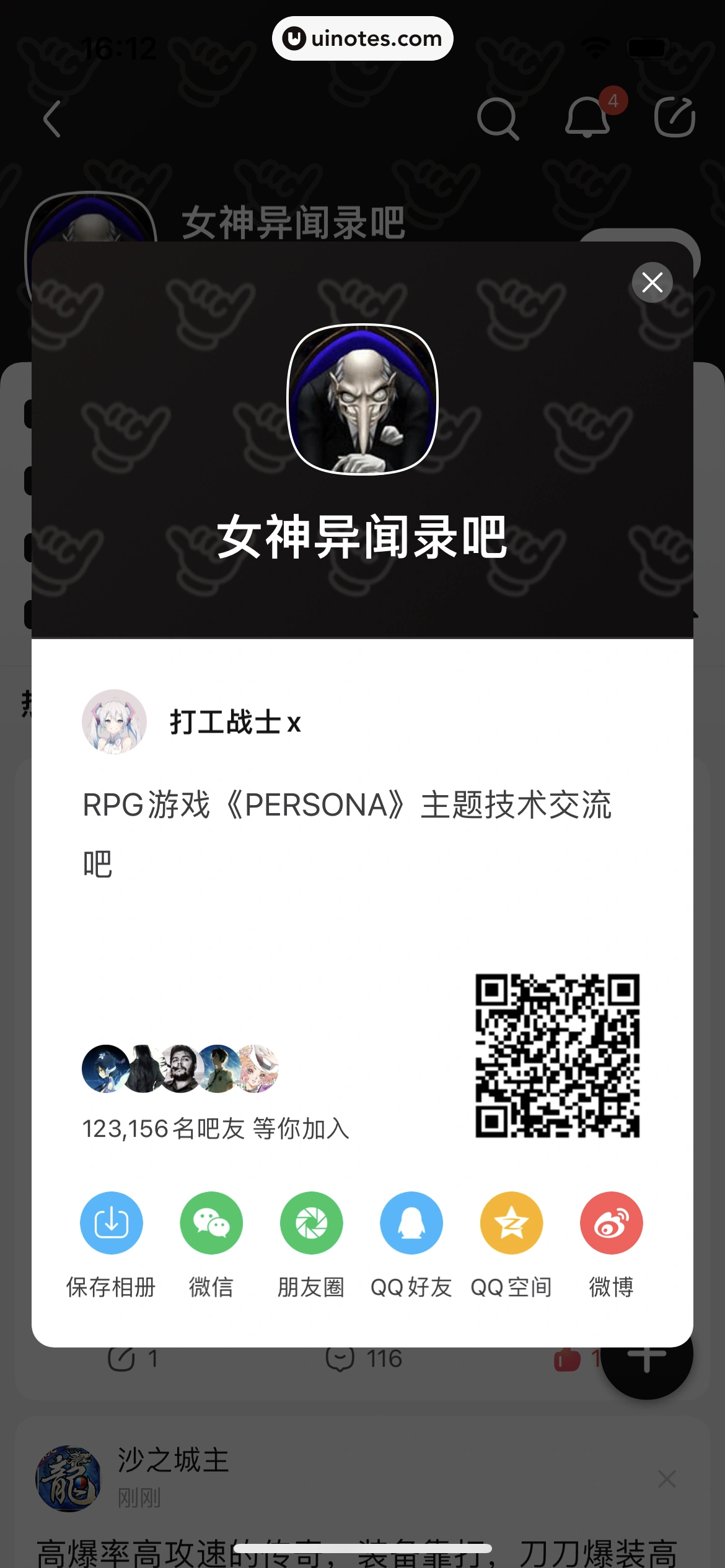Share to QQ friends (QQ好友)

[411, 1223]
